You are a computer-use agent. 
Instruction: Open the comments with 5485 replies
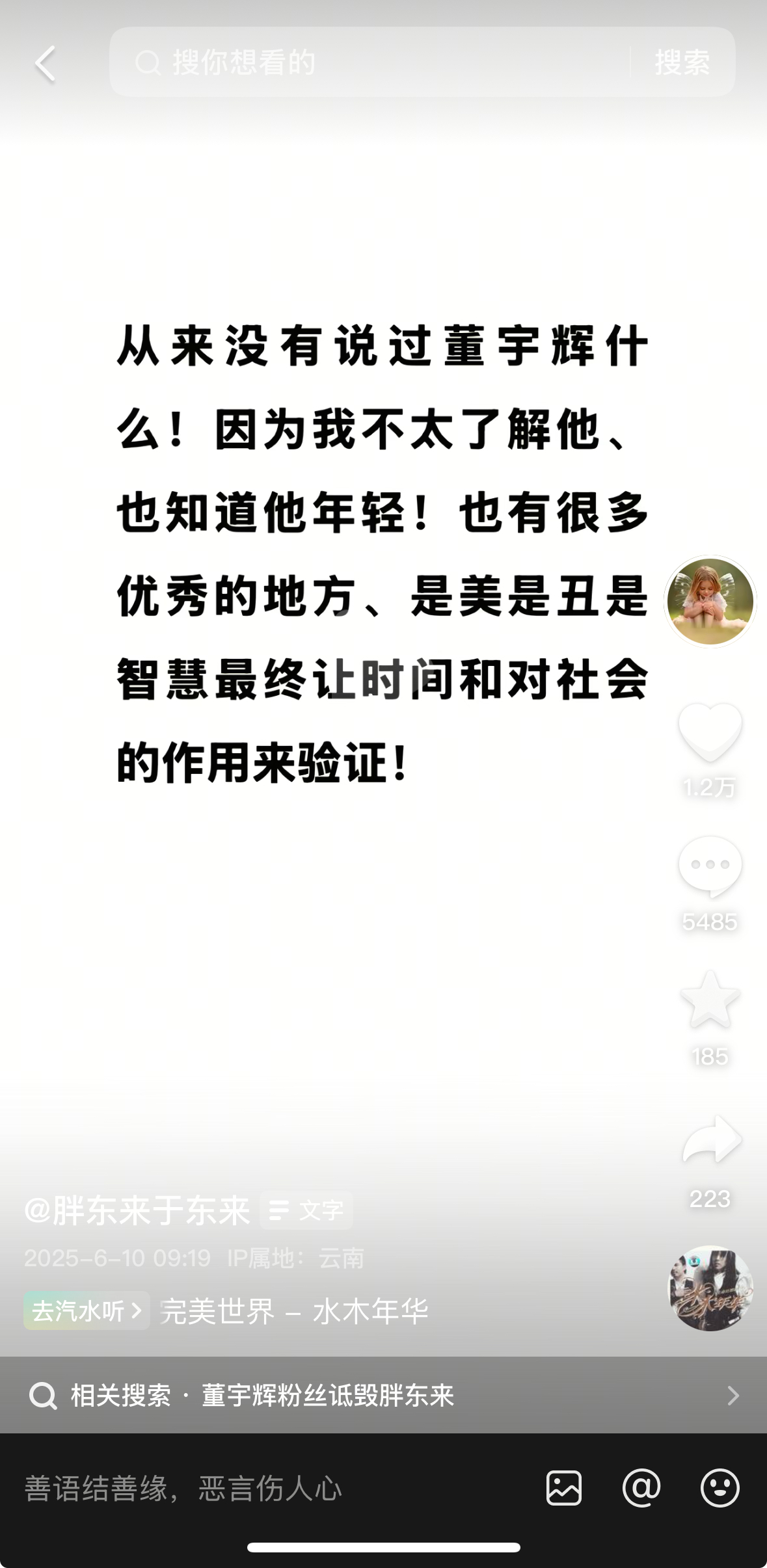coord(710,866)
